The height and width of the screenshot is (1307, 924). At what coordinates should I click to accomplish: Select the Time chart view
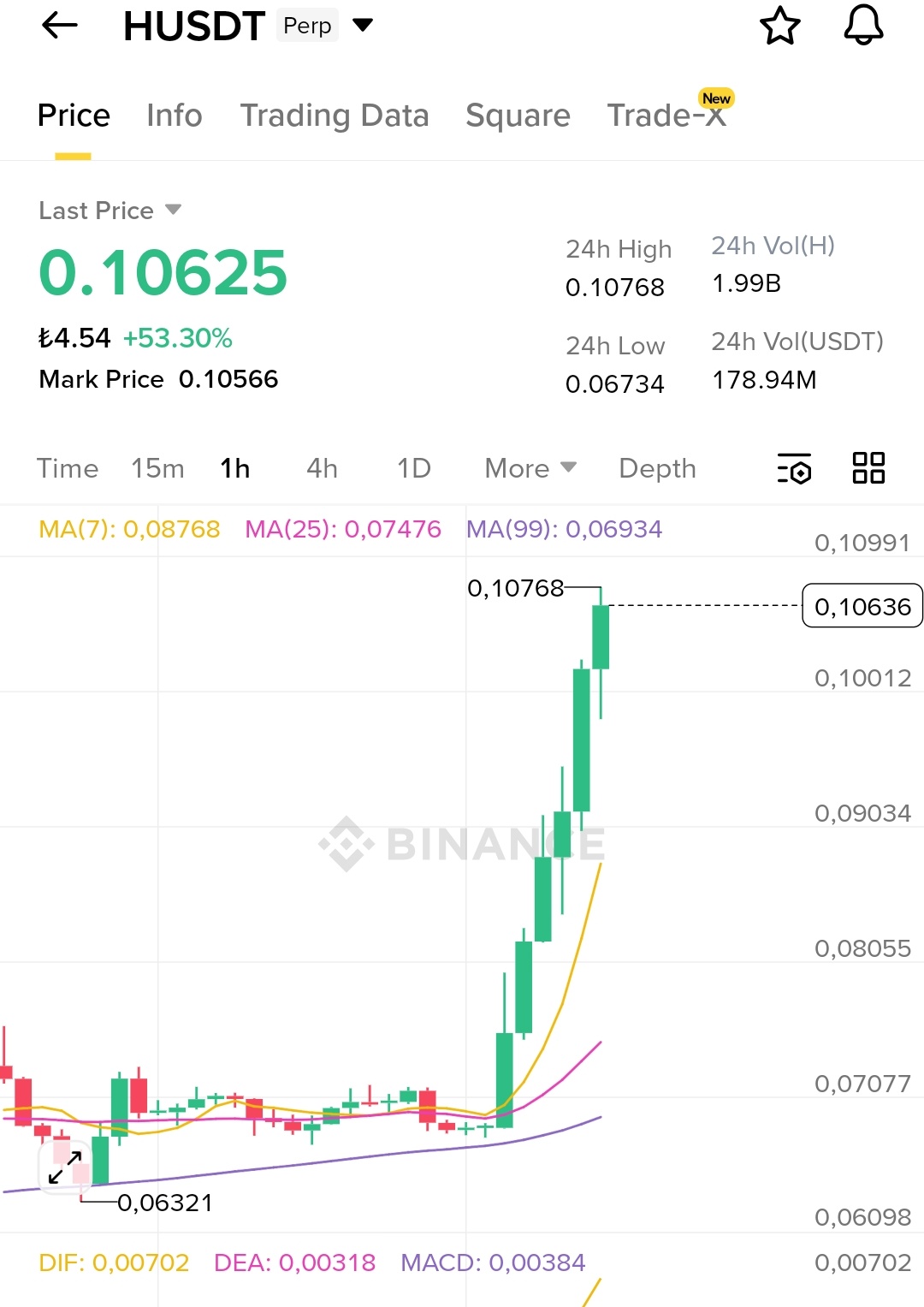[x=68, y=468]
